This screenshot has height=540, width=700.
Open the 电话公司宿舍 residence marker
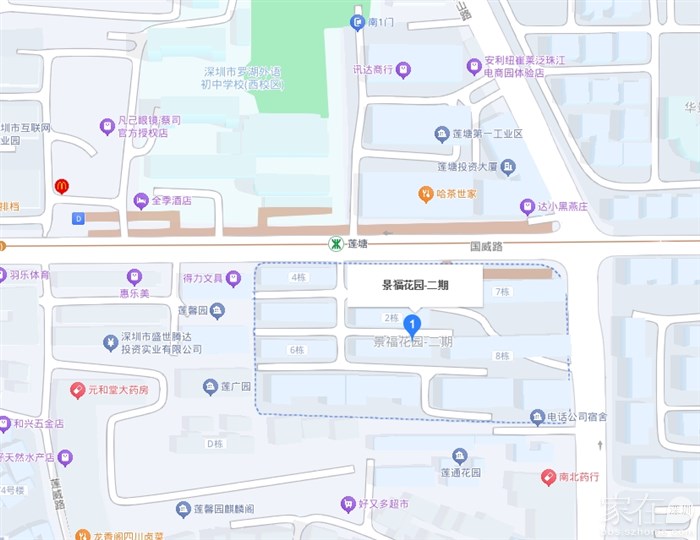538,417
